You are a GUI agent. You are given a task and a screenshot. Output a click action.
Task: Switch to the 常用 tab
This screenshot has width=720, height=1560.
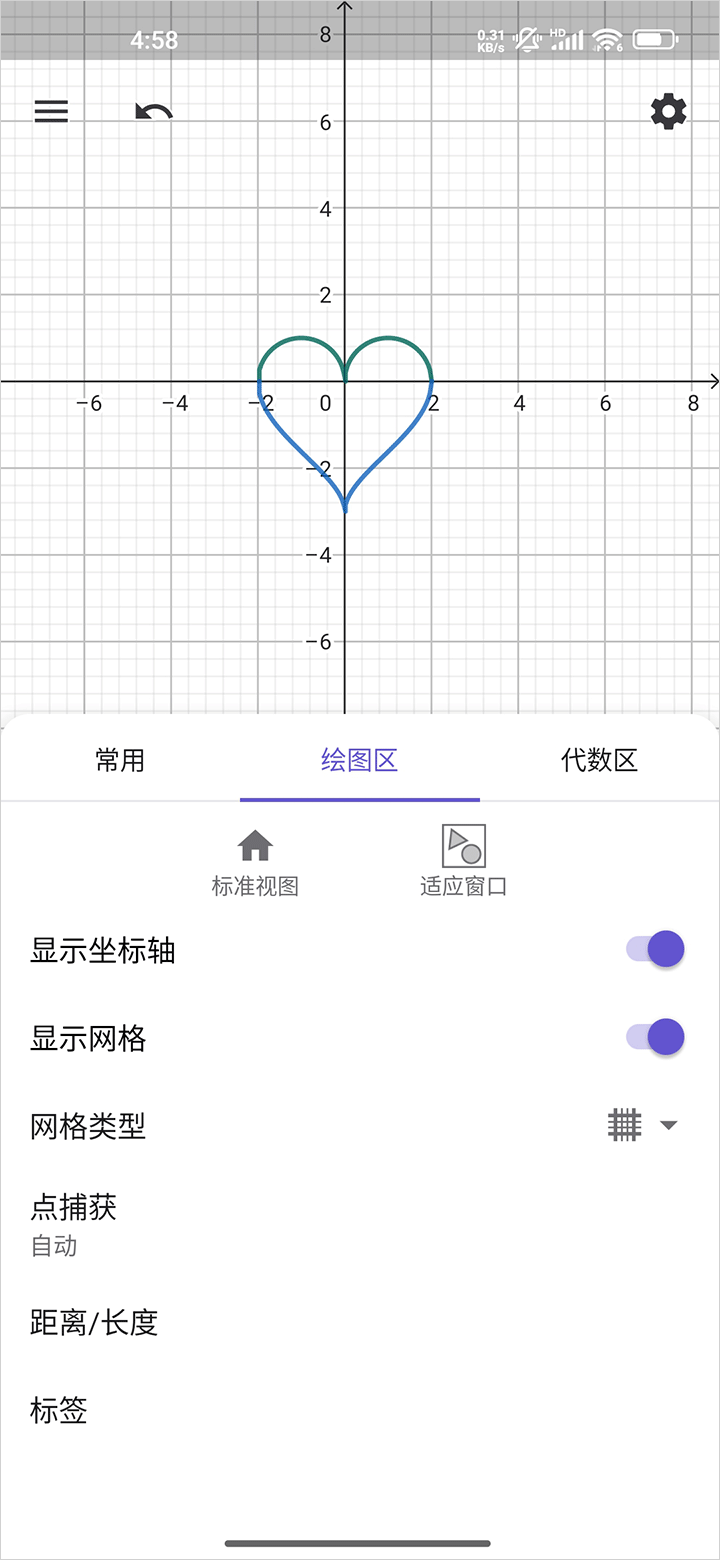click(120, 760)
